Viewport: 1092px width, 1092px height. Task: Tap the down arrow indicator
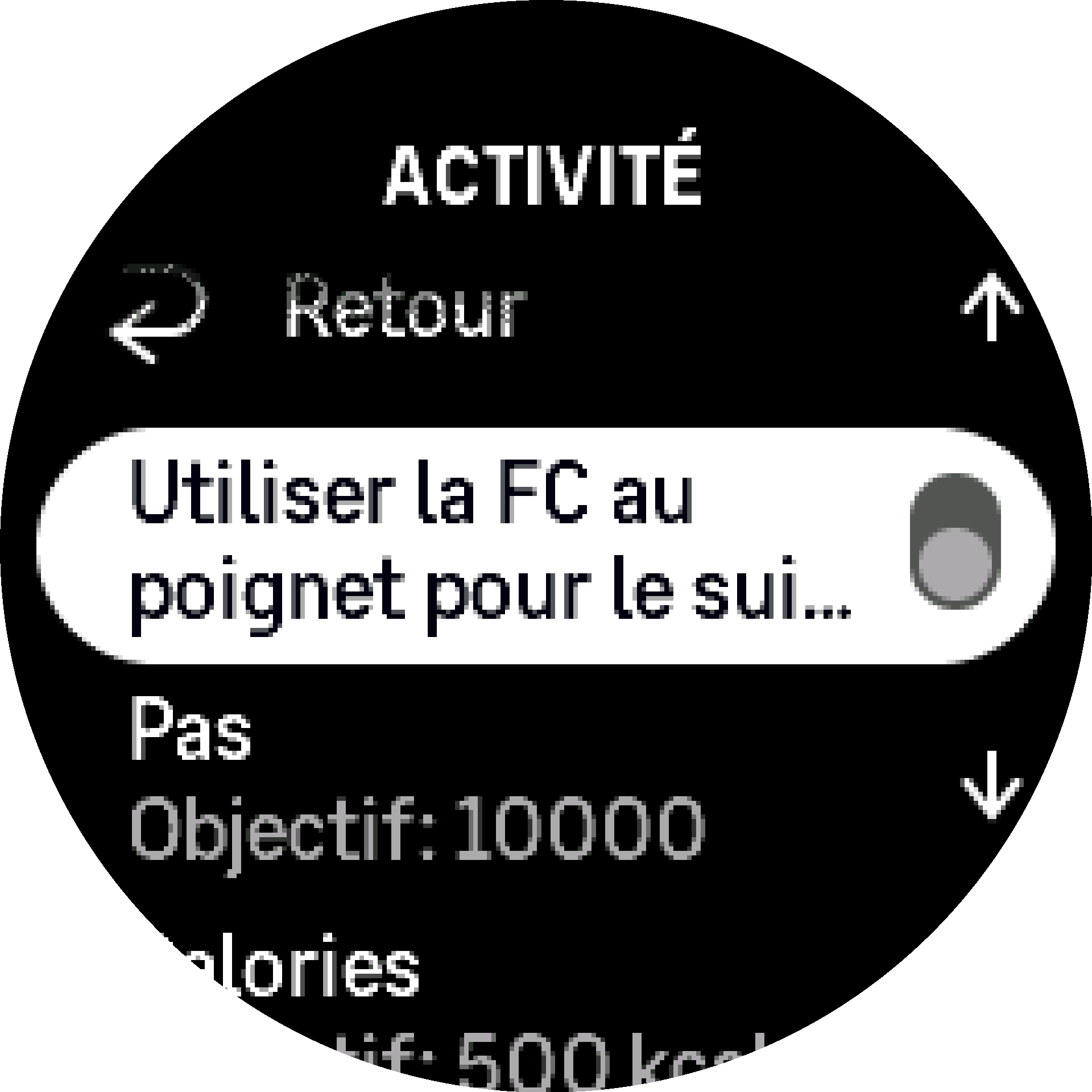[x=992, y=784]
